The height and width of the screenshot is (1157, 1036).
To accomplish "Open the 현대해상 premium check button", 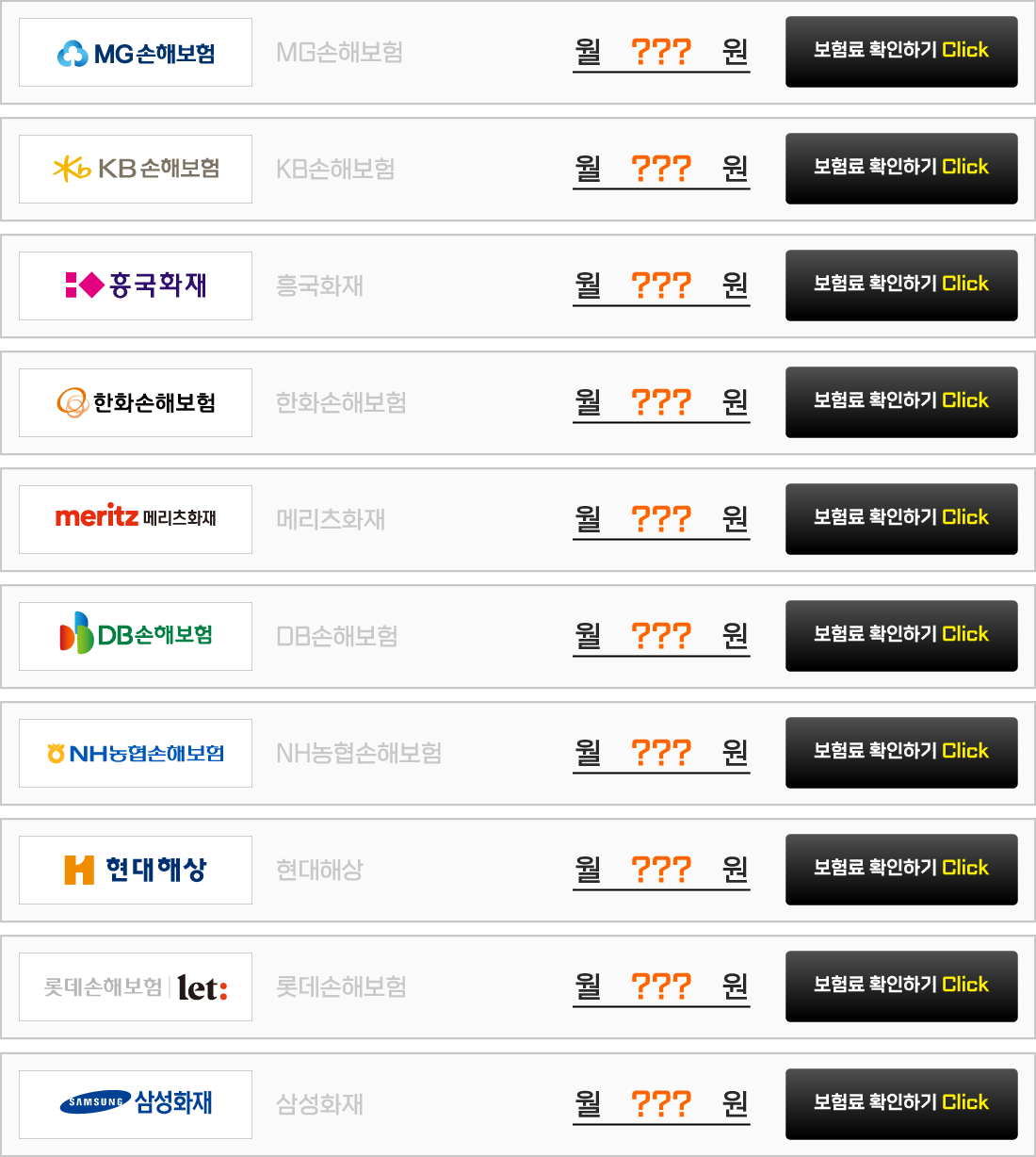I will (901, 869).
